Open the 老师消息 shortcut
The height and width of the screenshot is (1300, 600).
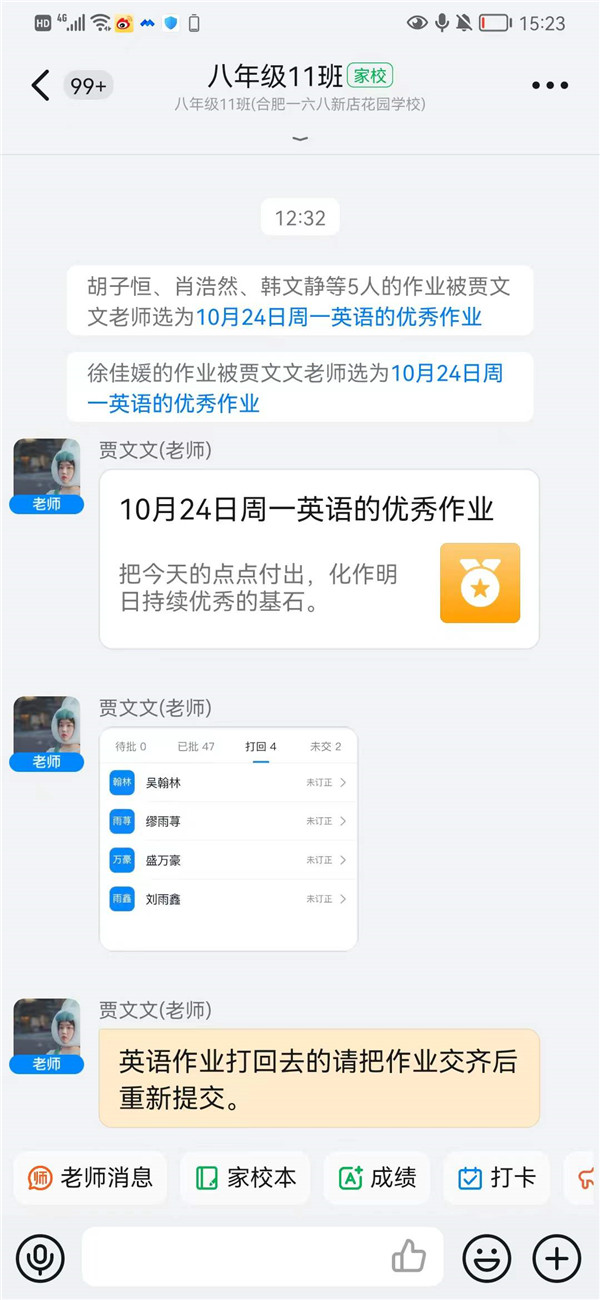click(x=91, y=1178)
